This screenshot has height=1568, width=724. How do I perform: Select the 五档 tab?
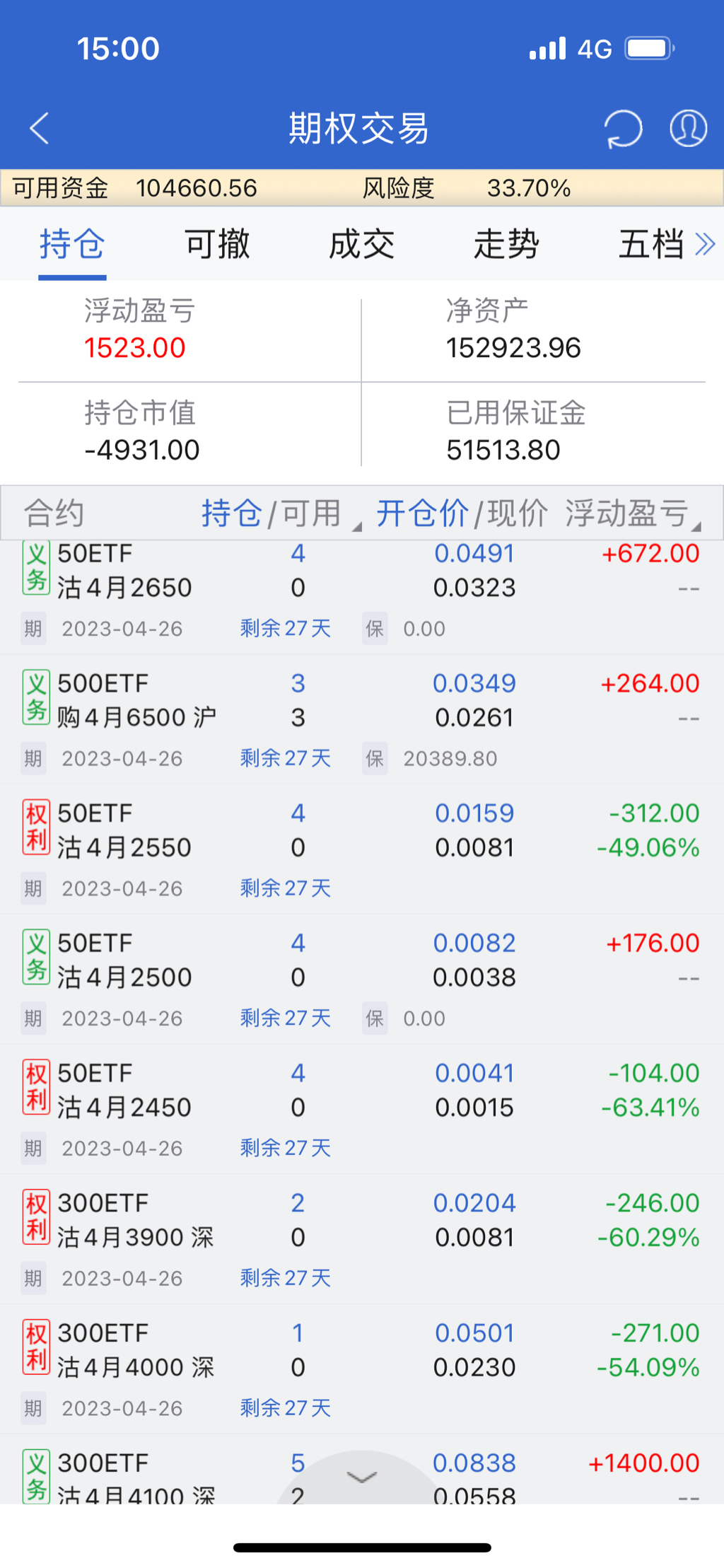pyautogui.click(x=650, y=245)
